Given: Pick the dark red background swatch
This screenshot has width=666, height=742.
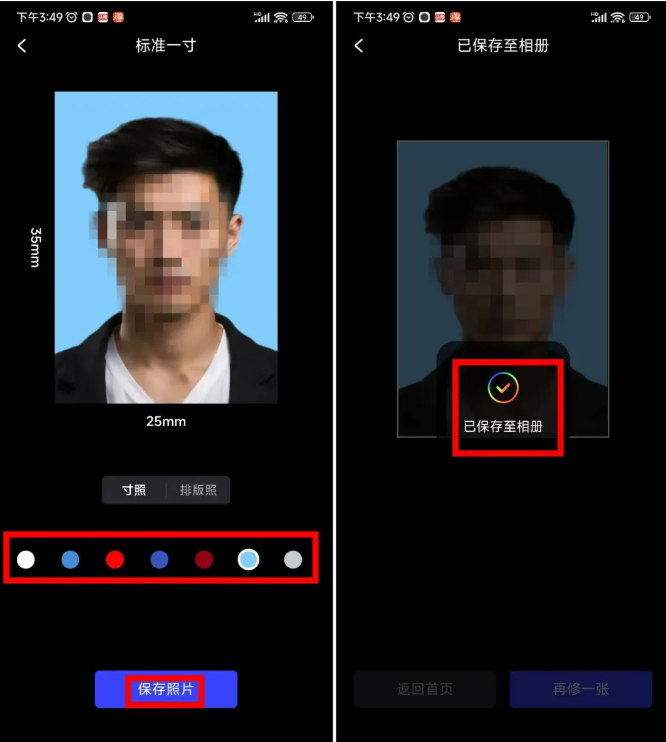Looking at the screenshot, I should (204, 560).
